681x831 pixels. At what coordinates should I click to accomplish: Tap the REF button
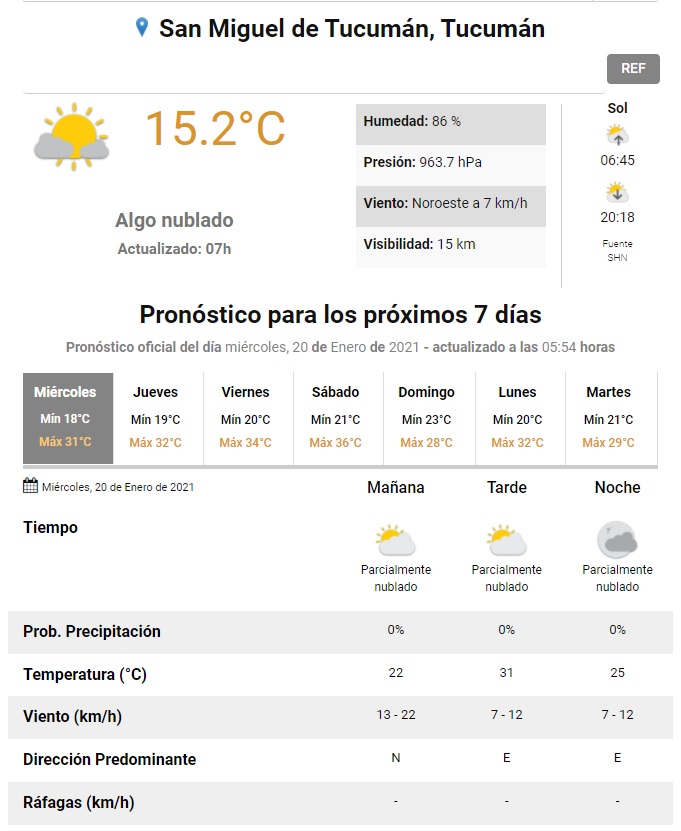pyautogui.click(x=633, y=69)
